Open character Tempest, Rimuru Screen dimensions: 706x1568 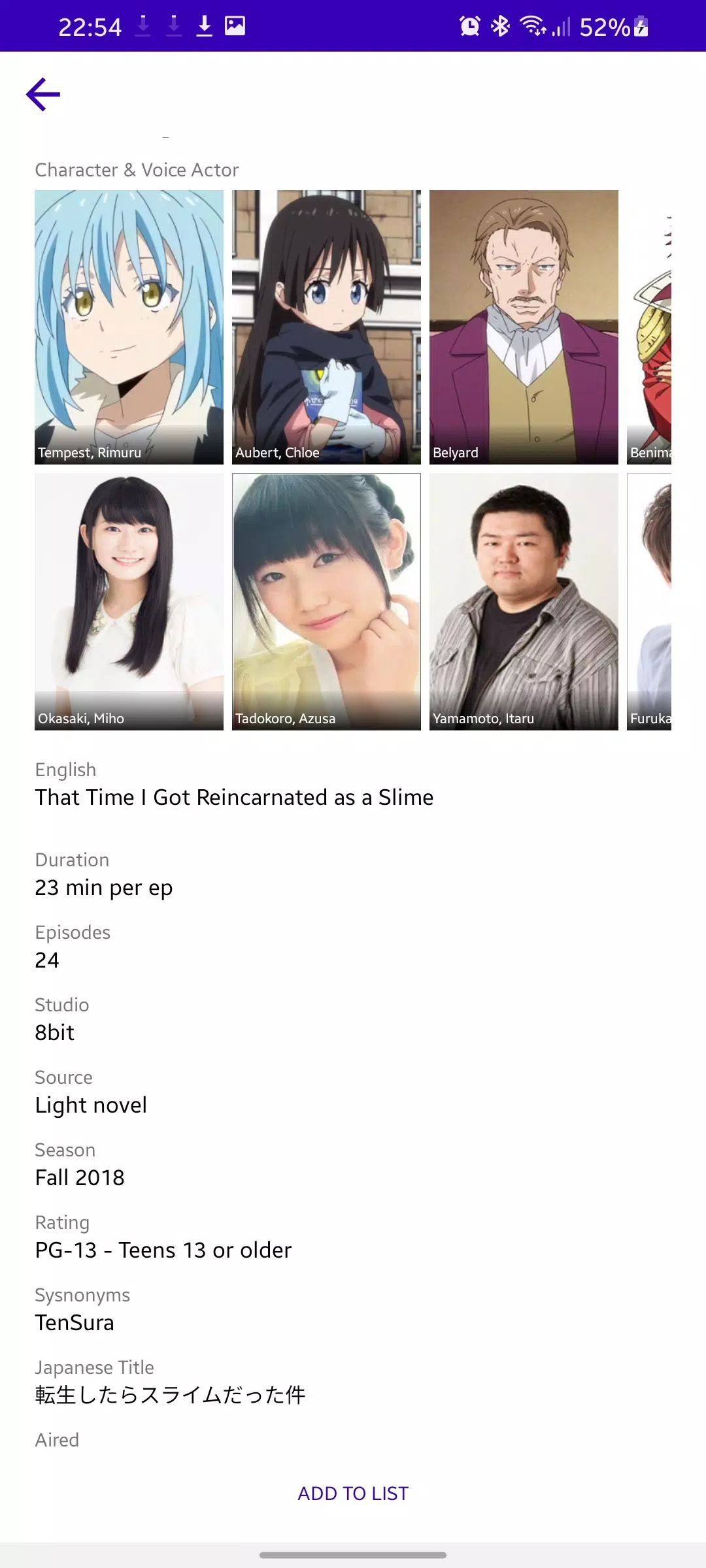point(129,327)
